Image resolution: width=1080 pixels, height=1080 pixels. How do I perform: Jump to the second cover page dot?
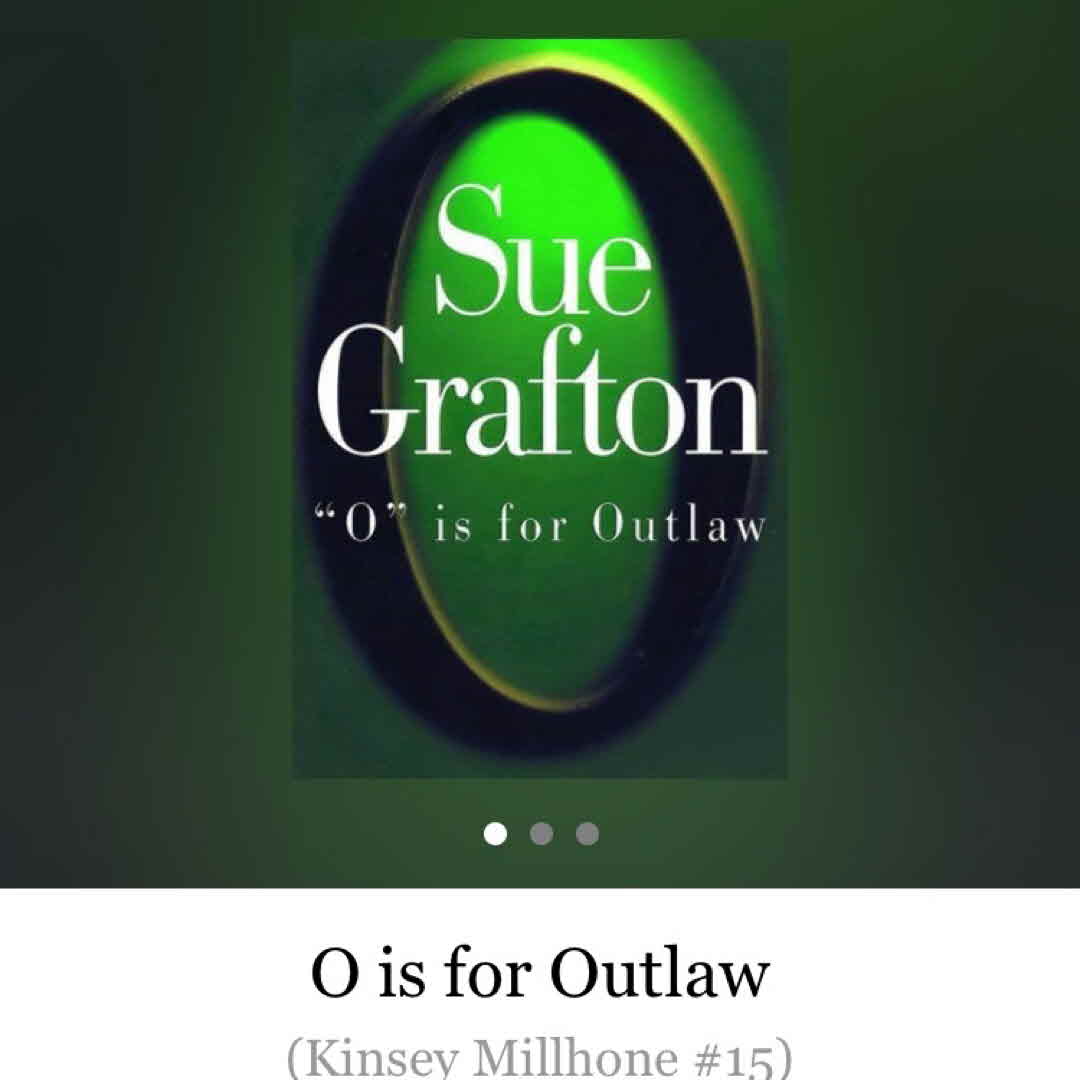(x=541, y=833)
